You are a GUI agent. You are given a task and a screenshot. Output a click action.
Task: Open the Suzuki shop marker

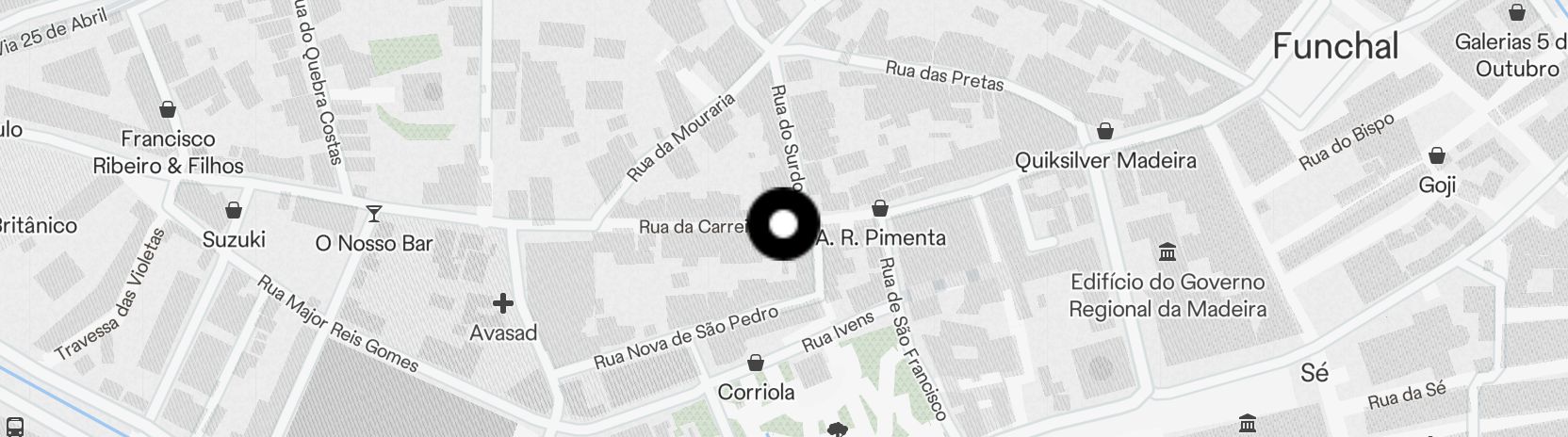pyautogui.click(x=234, y=210)
